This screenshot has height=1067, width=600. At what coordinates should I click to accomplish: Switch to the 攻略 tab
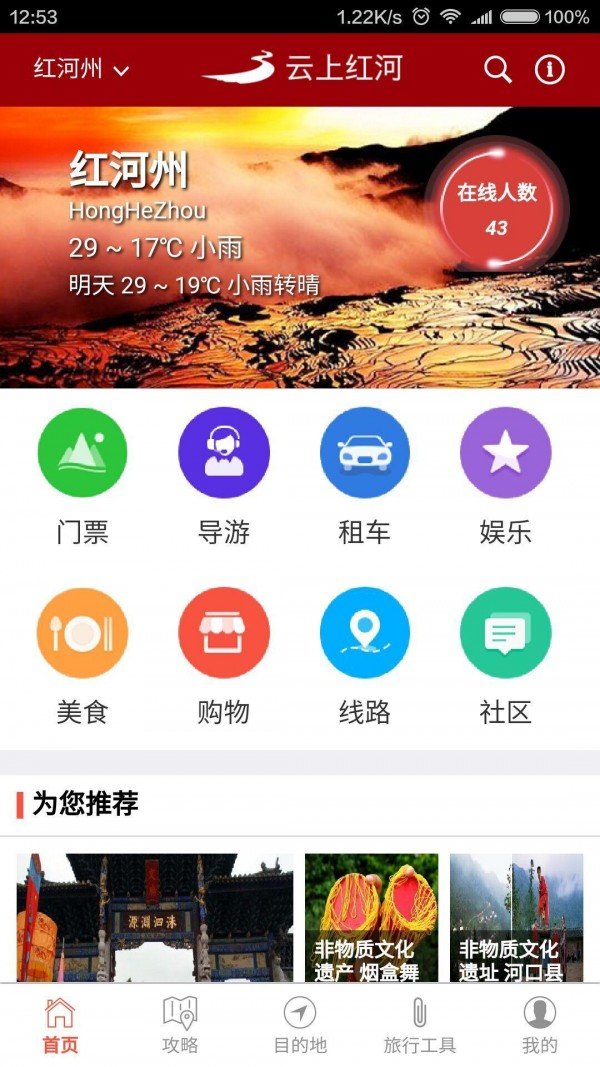(180, 1025)
